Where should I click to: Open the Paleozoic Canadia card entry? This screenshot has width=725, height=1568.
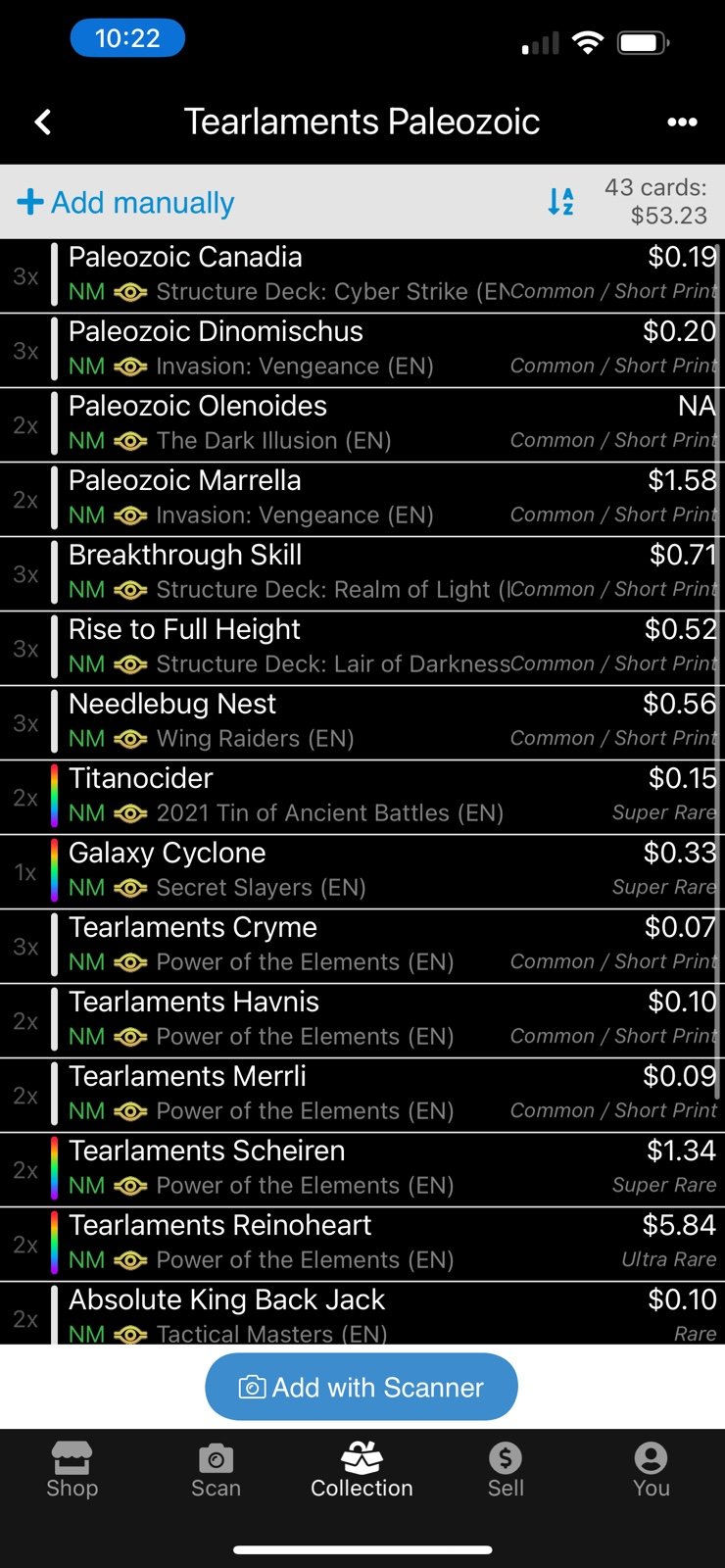pos(362,276)
